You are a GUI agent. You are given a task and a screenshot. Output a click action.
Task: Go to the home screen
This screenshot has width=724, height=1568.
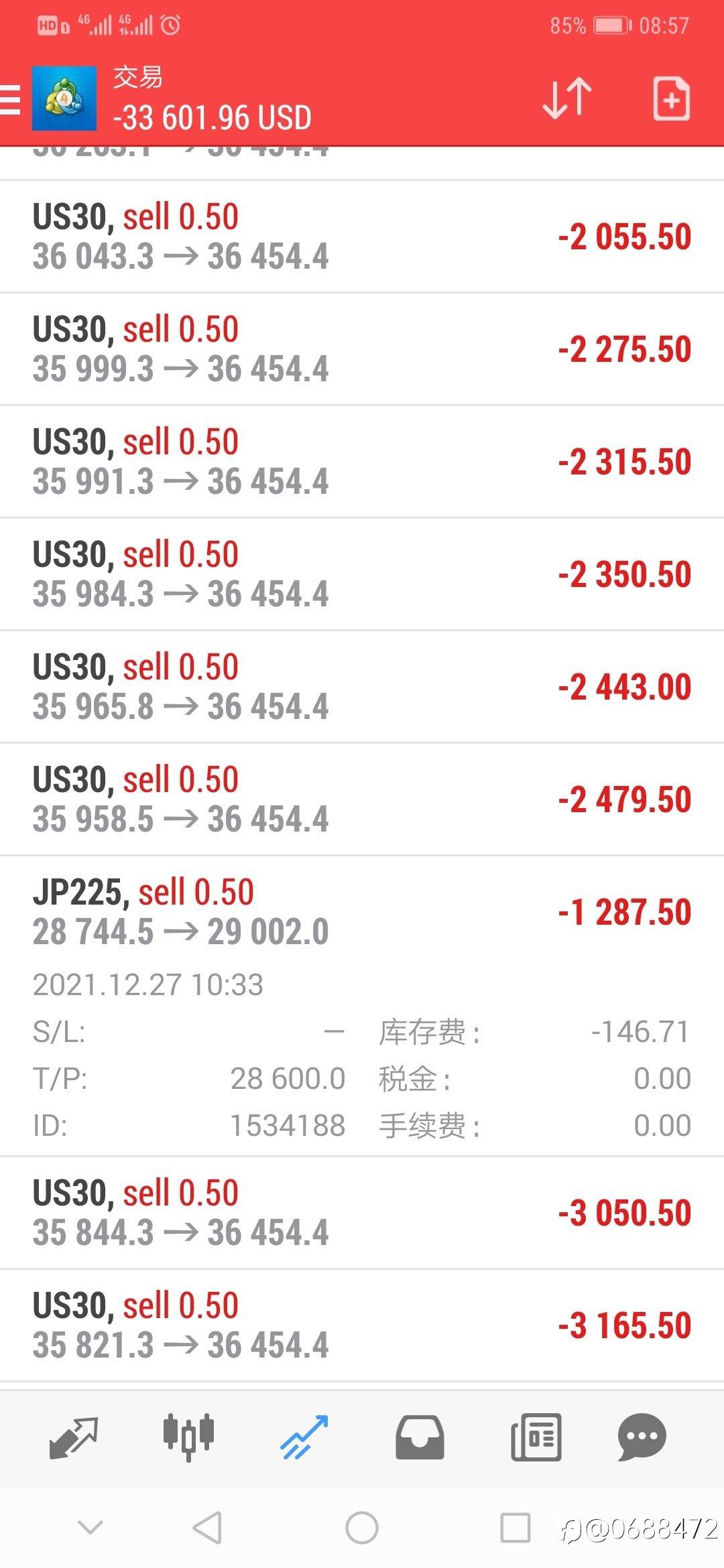tap(362, 1528)
